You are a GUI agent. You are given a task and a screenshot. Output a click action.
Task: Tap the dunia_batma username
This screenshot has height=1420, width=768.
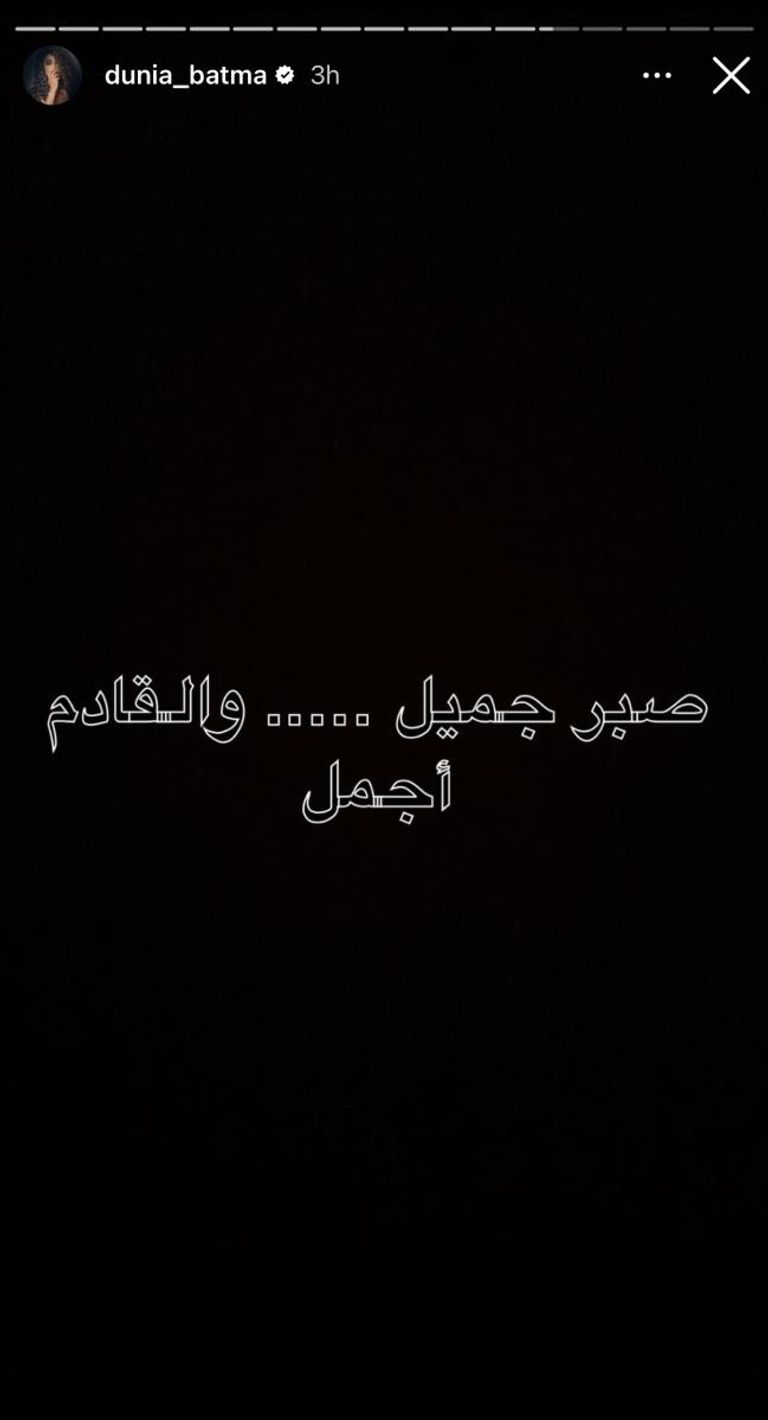click(185, 75)
